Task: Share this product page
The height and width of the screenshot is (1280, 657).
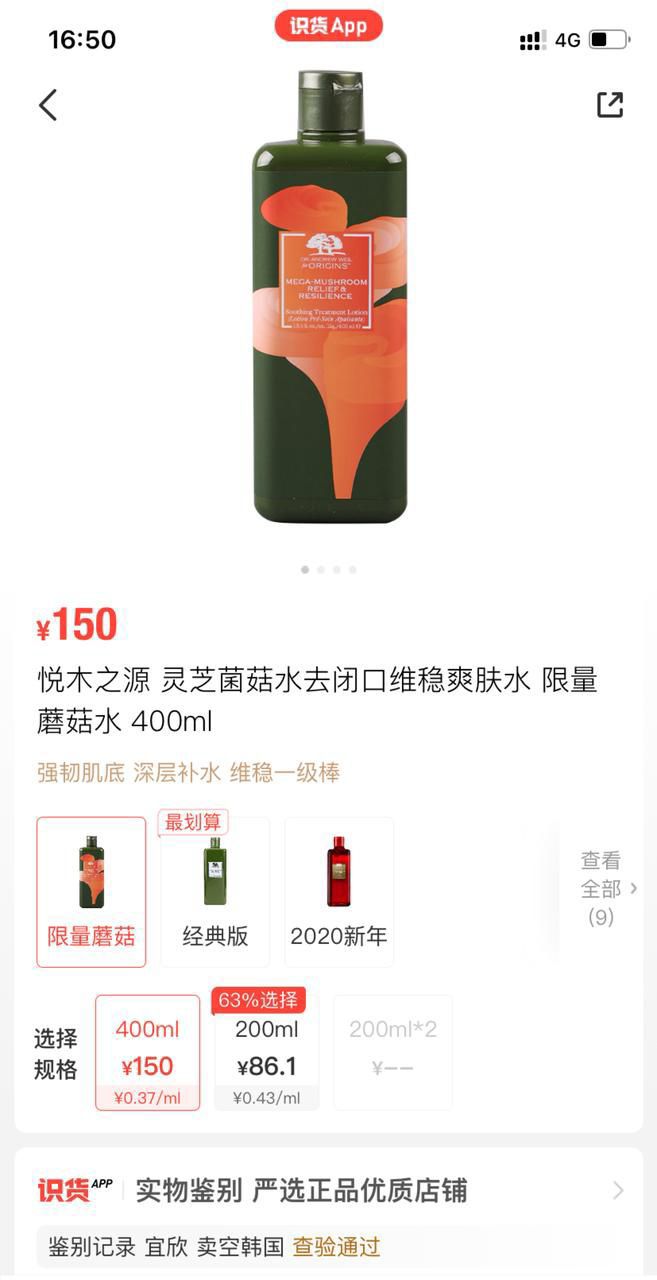Action: tap(609, 105)
